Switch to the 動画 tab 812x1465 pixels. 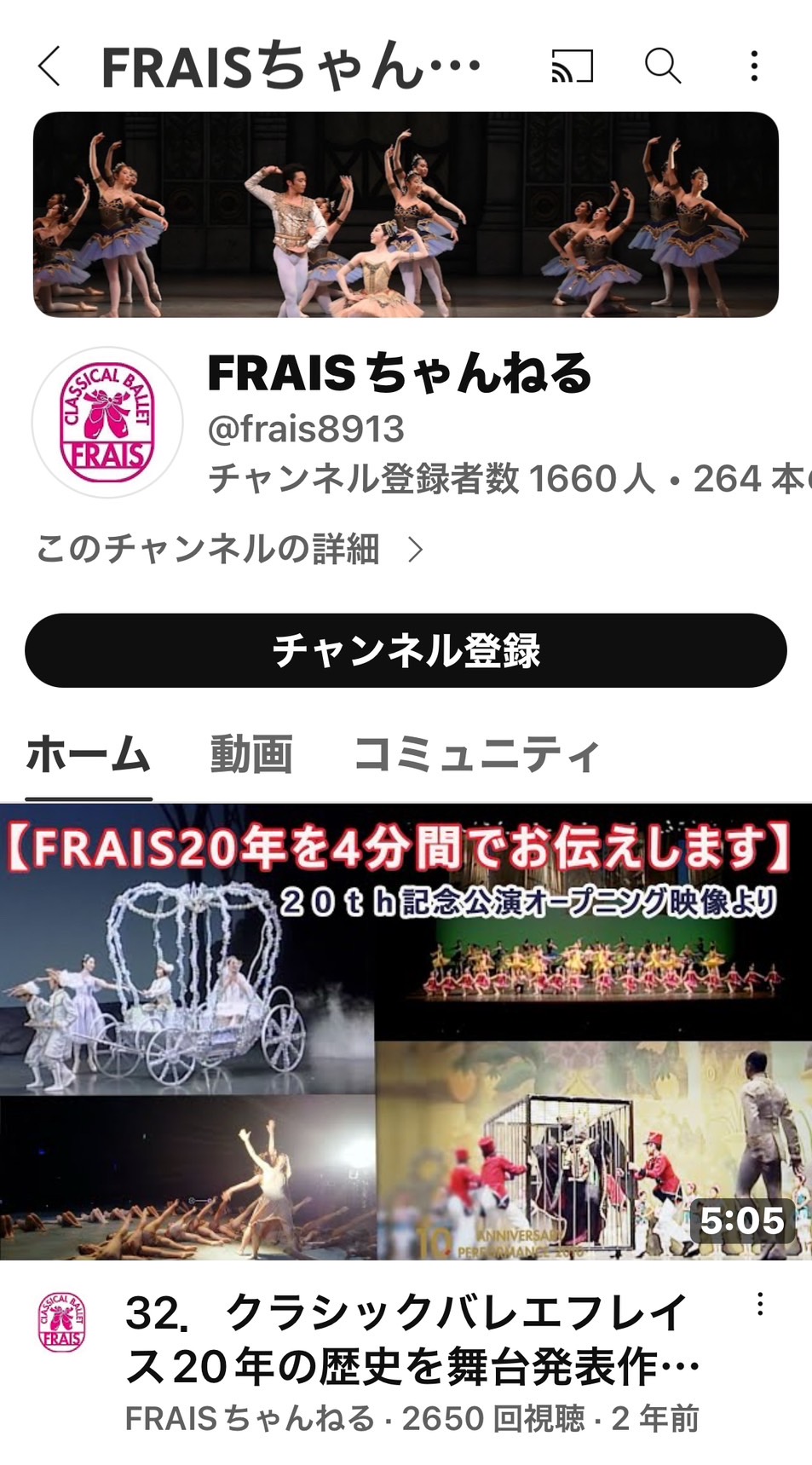click(x=251, y=755)
